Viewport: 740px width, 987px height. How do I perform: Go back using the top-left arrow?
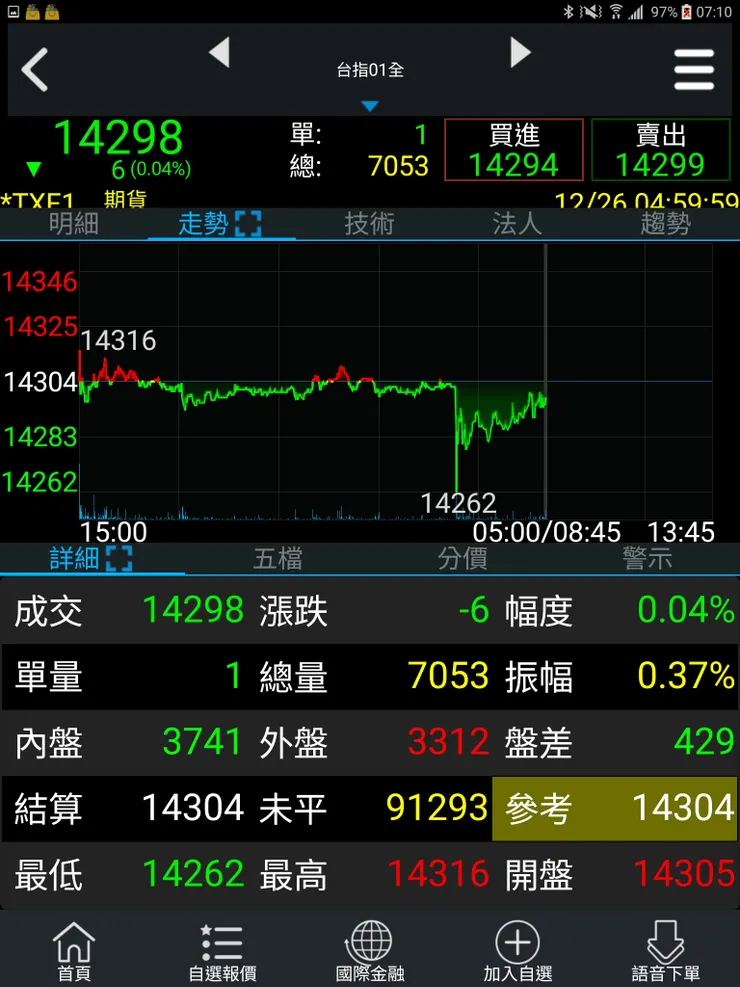pos(36,71)
